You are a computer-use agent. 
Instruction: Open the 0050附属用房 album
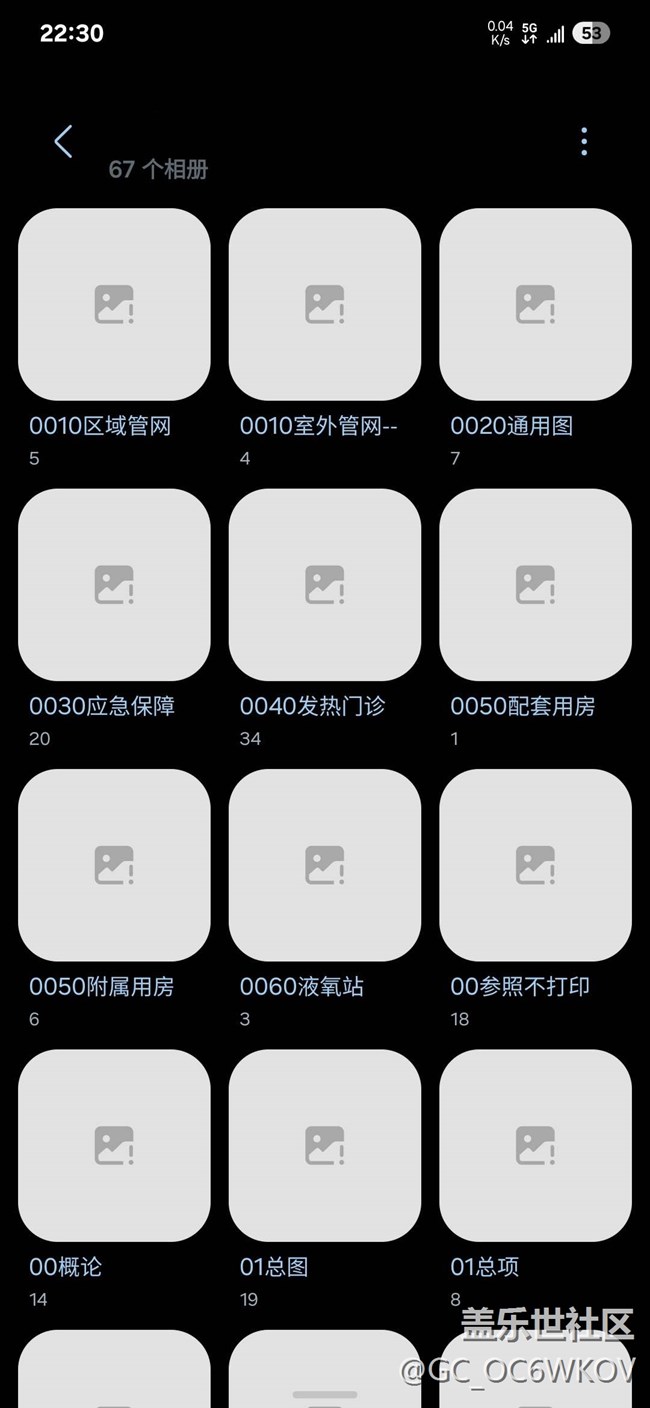(x=114, y=865)
